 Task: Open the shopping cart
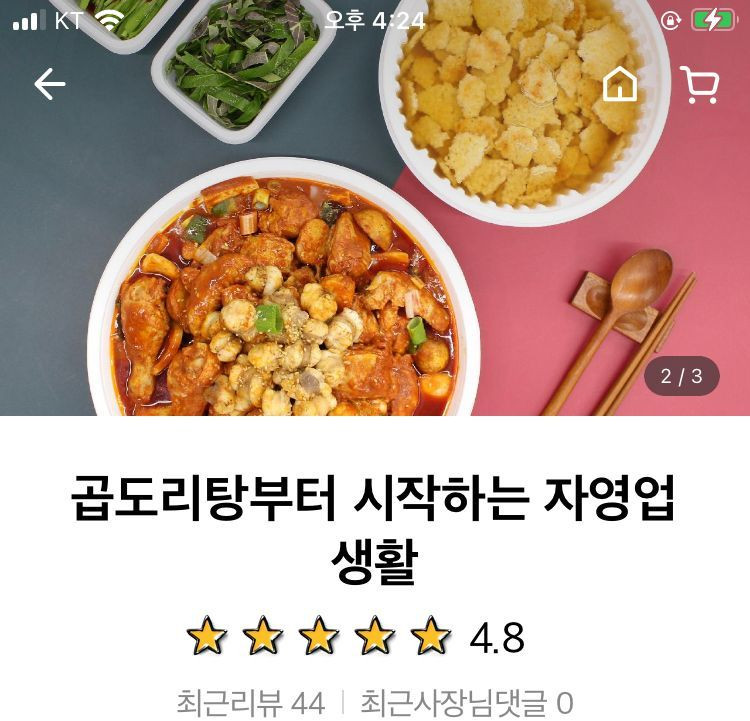pyautogui.click(x=699, y=85)
